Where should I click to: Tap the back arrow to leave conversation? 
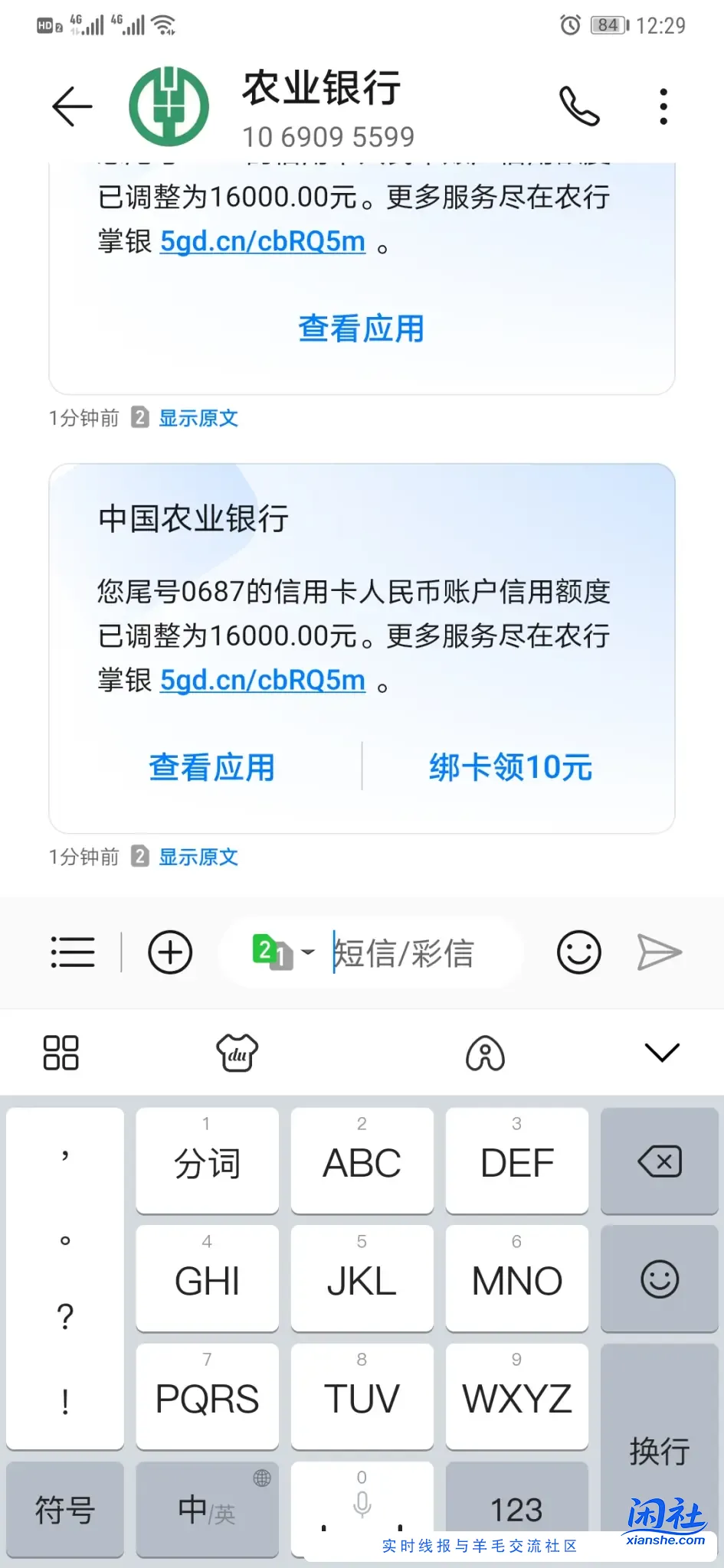(x=71, y=106)
